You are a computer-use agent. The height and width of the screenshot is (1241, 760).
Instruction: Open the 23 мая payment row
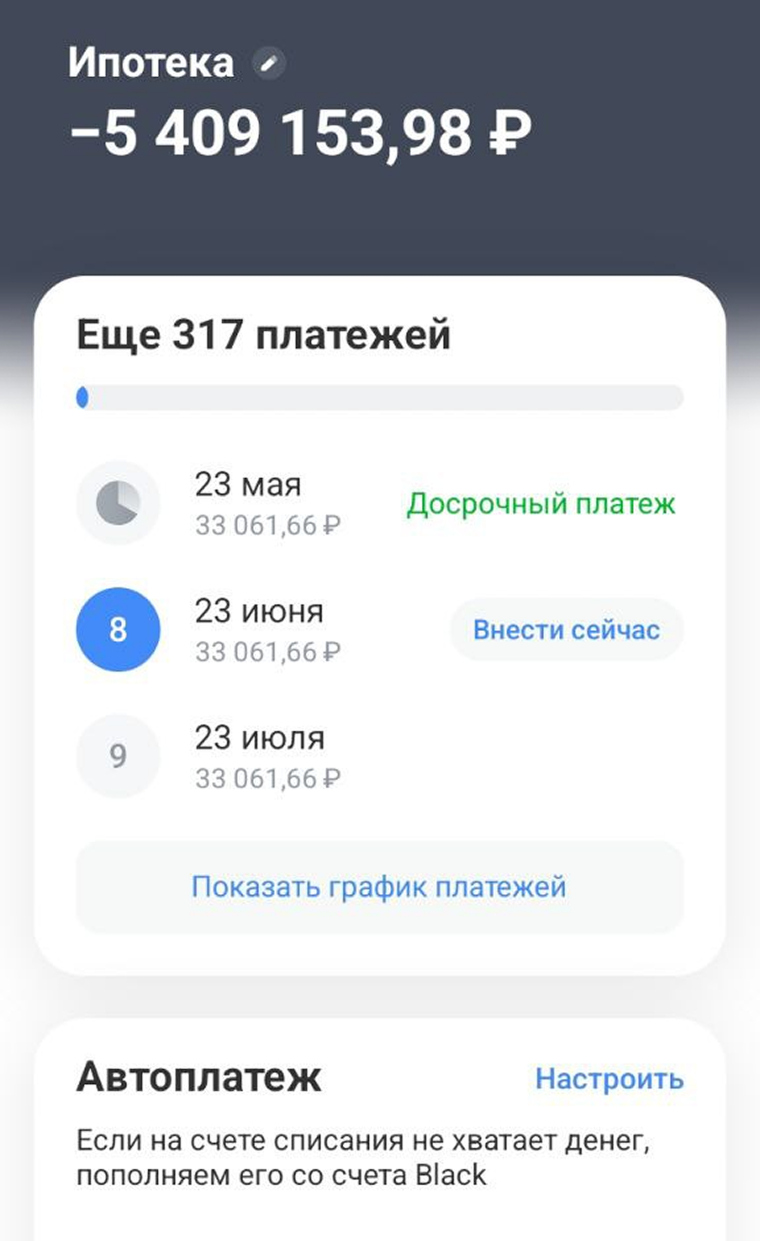tap(379, 503)
